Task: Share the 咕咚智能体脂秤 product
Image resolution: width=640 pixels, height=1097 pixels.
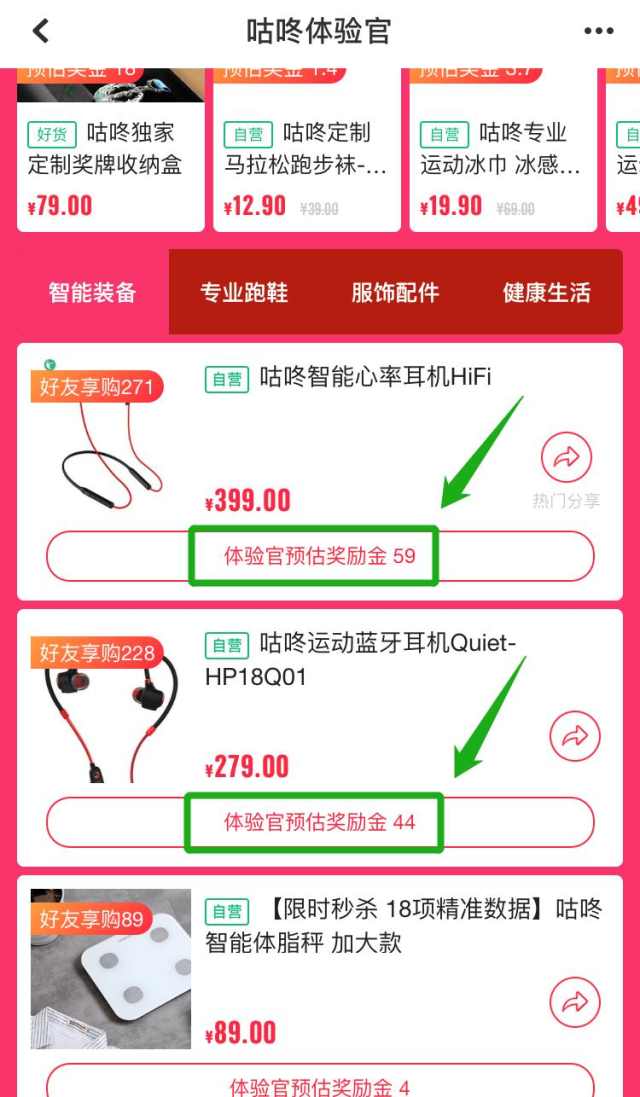Action: pos(574,1002)
